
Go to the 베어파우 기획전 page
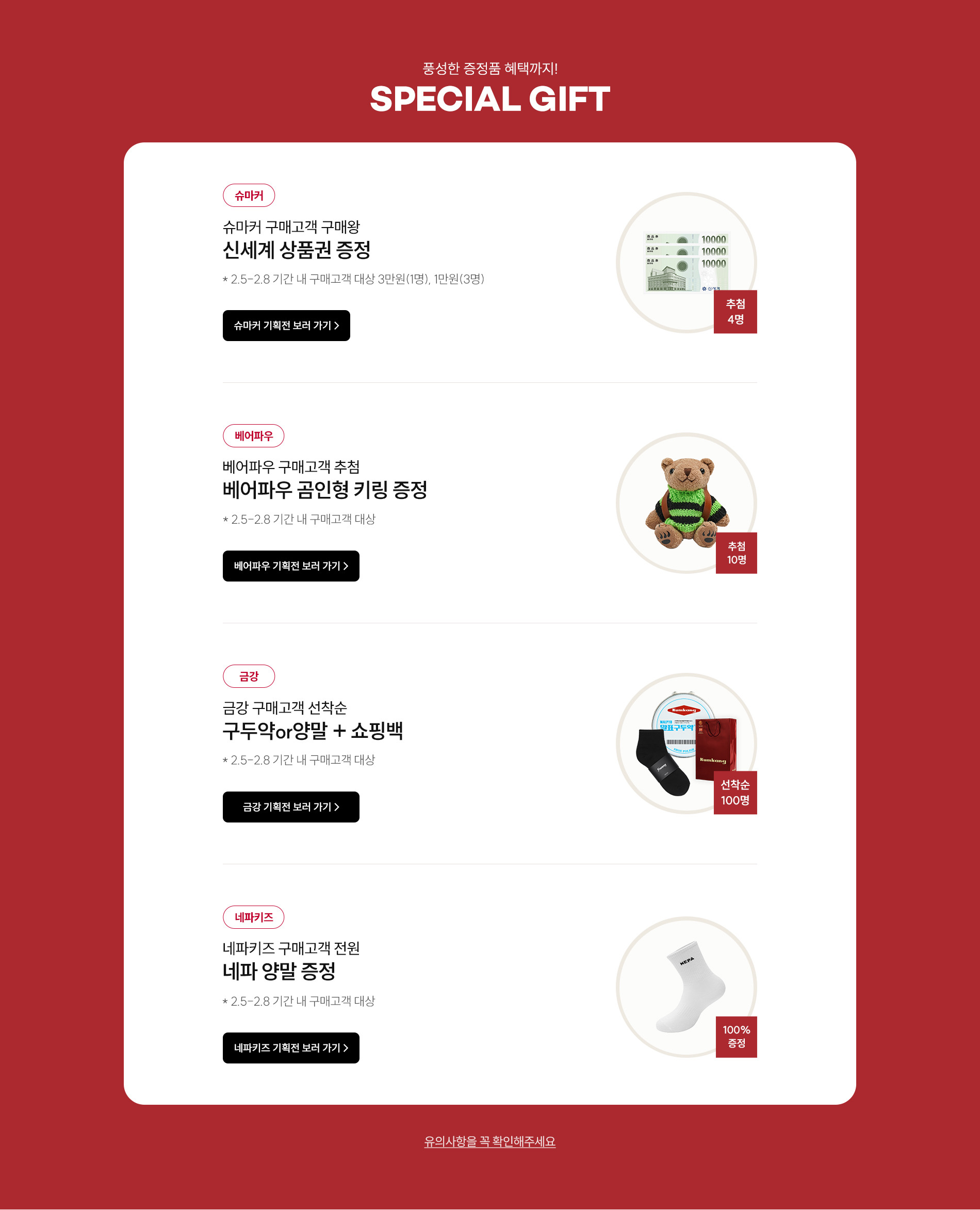click(x=291, y=566)
